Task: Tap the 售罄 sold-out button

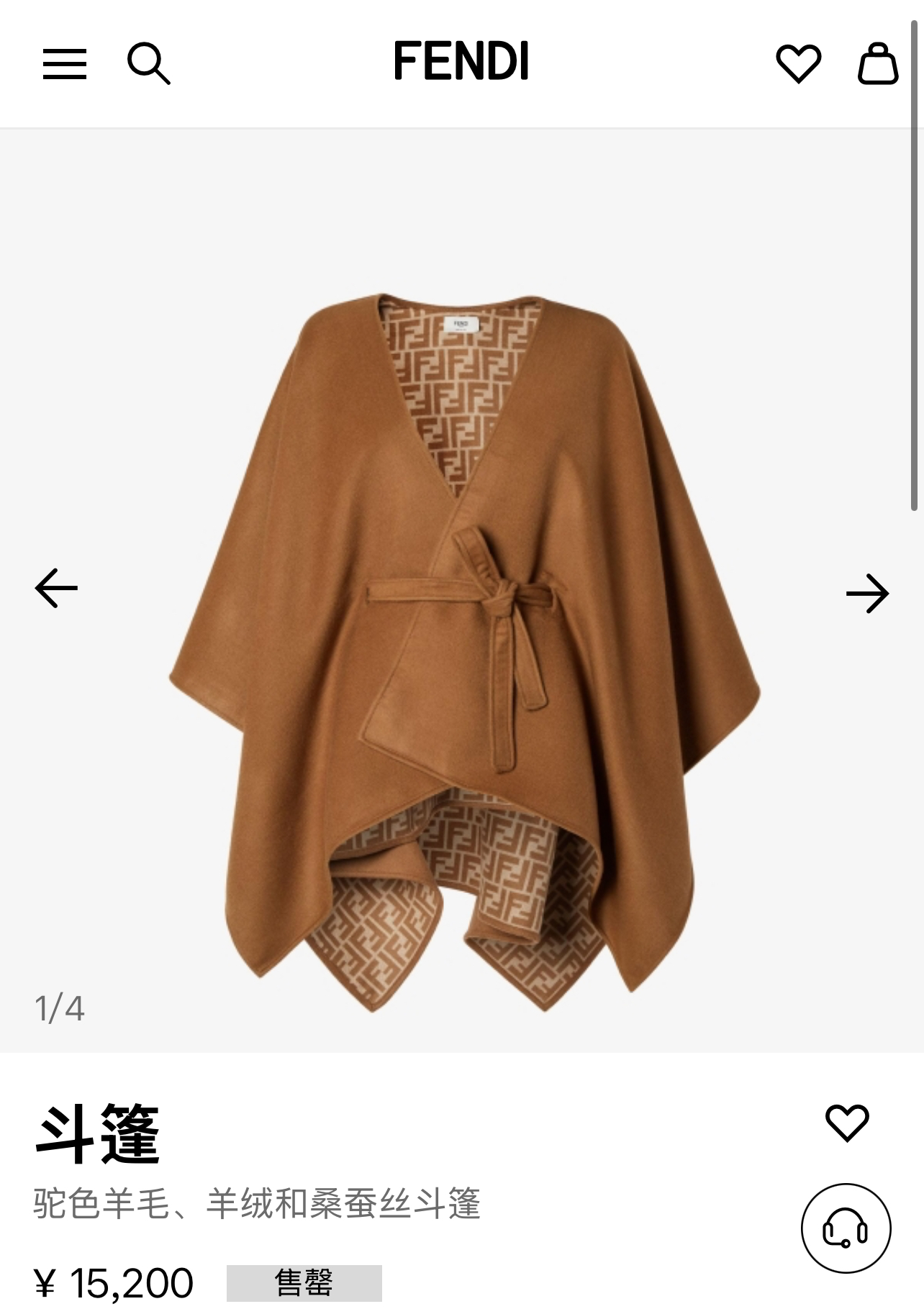Action: tap(304, 1283)
